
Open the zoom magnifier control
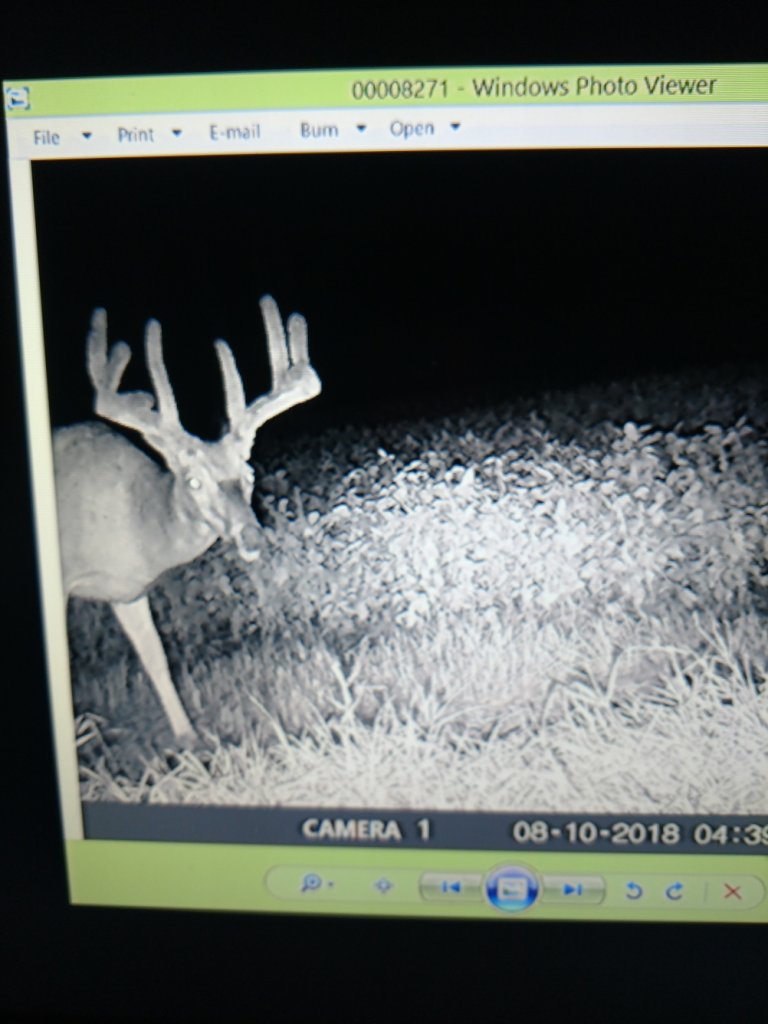(314, 883)
